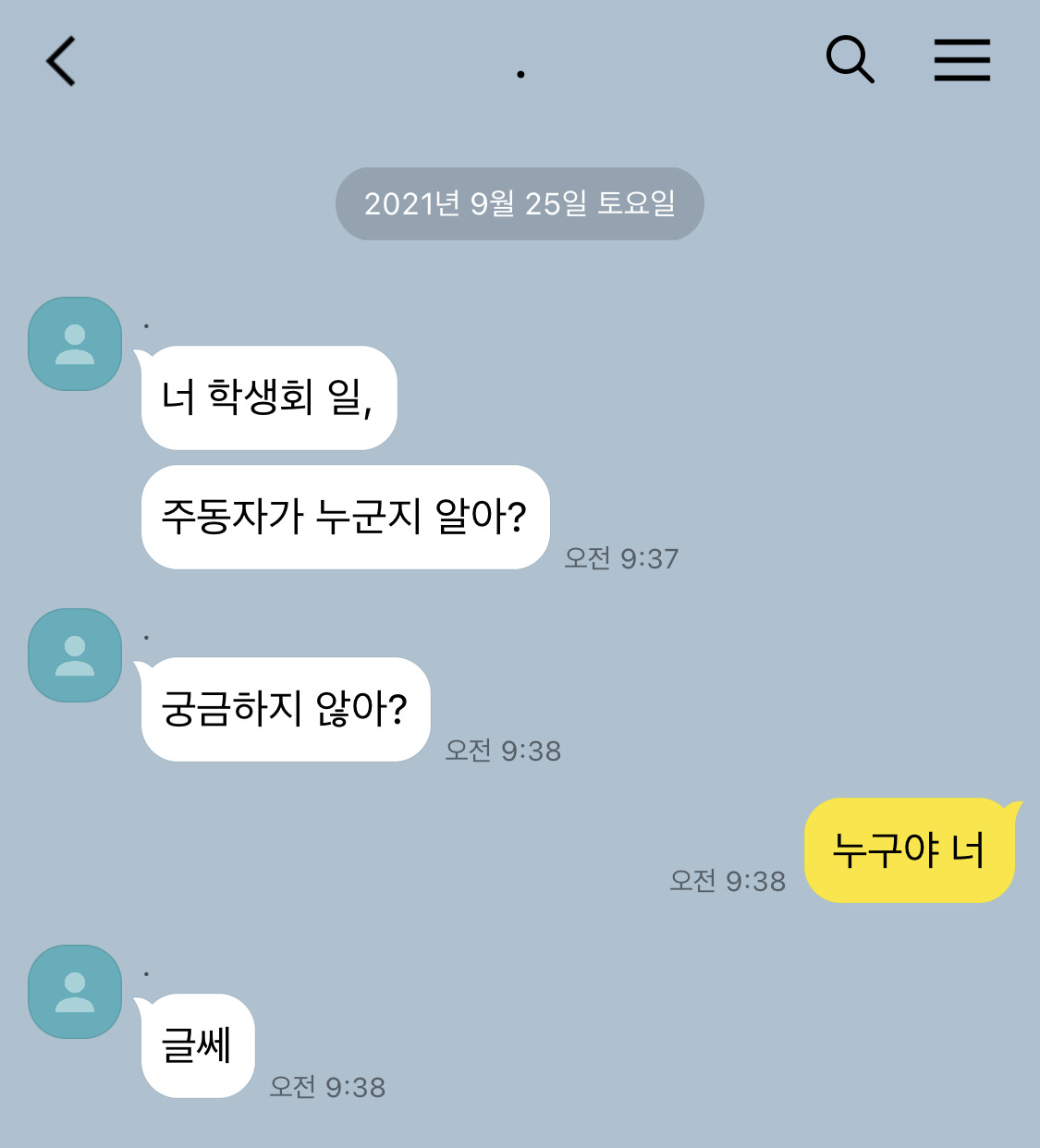Tap the second profile avatar beside '궁금하지 않아?'
Screen dimensions: 1040x1148
[74, 654]
